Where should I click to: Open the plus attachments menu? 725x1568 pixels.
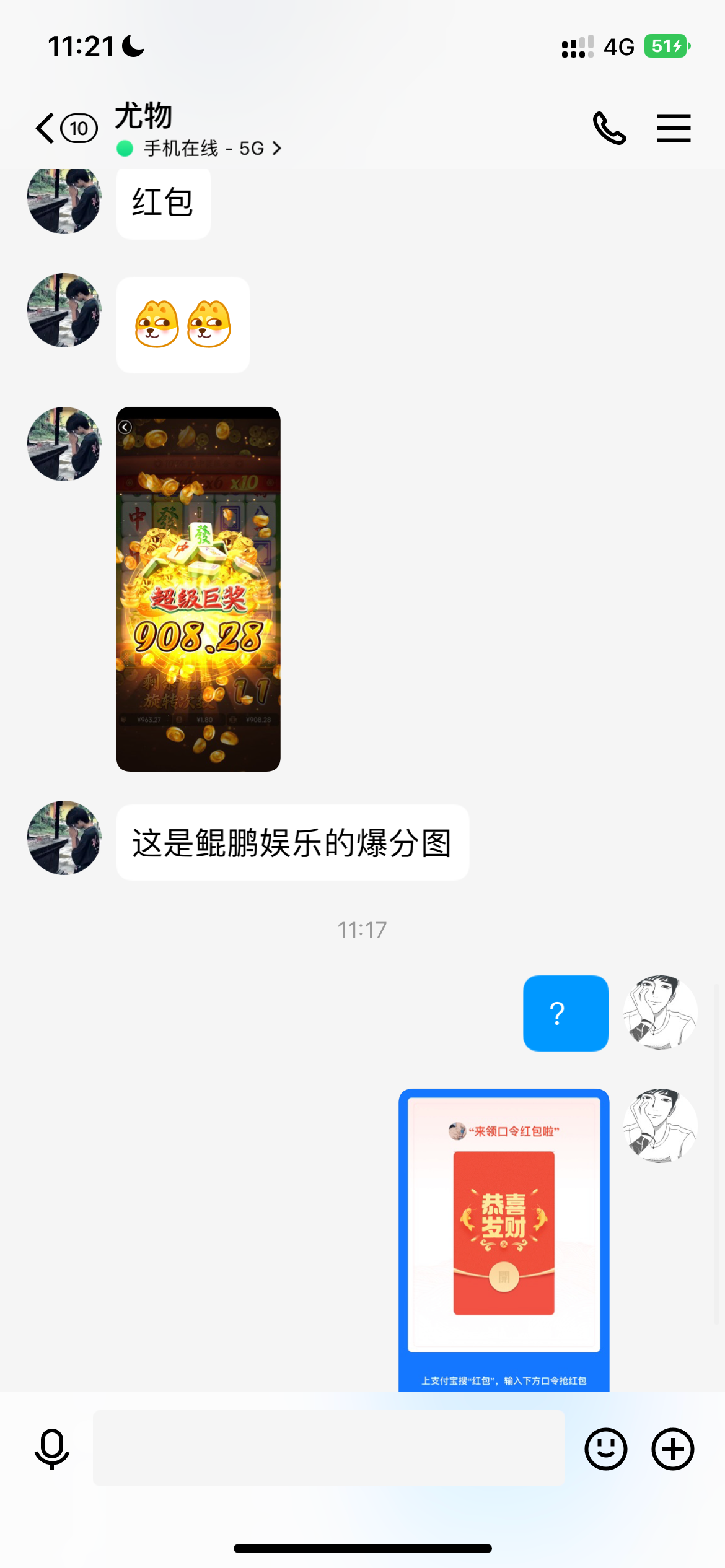672,1448
